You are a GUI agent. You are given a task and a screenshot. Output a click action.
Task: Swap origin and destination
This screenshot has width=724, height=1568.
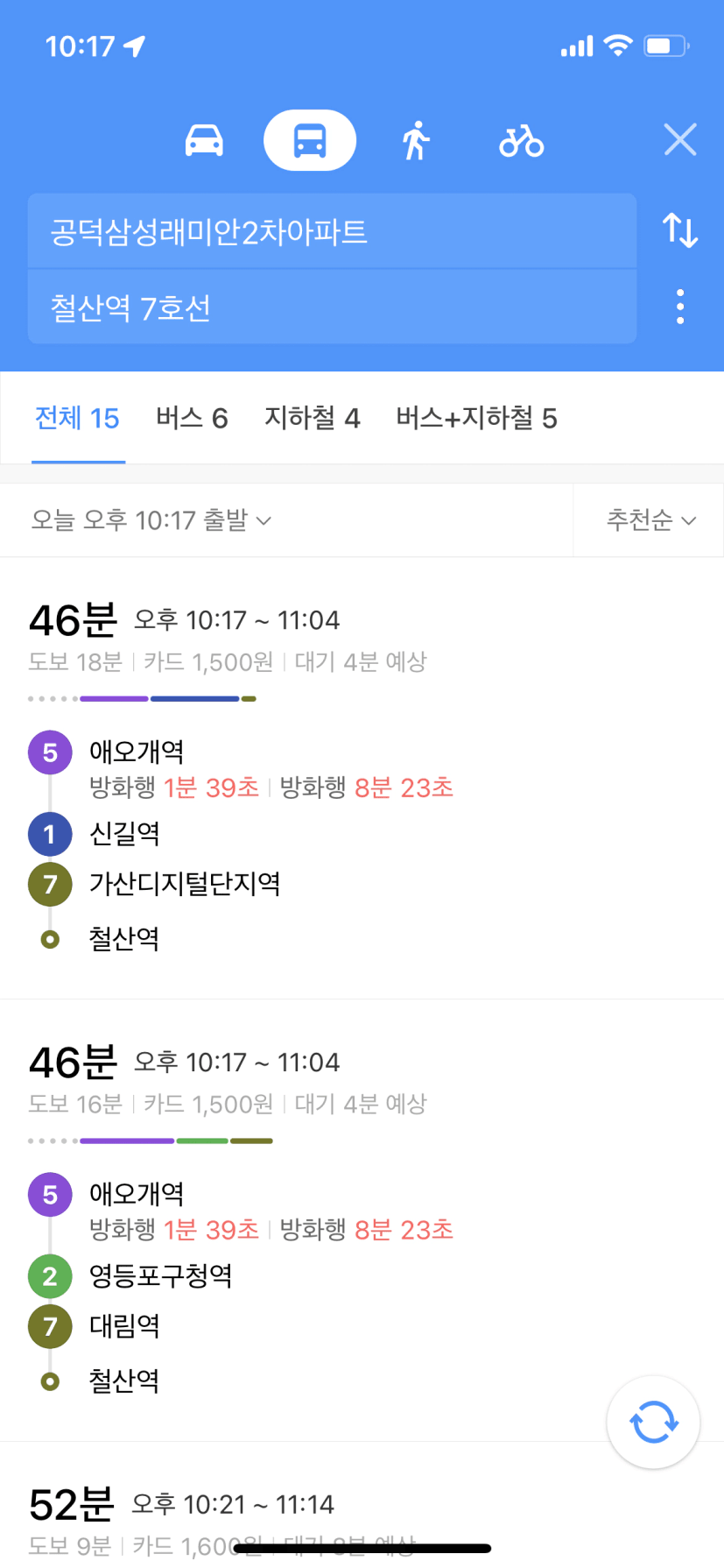tap(680, 230)
